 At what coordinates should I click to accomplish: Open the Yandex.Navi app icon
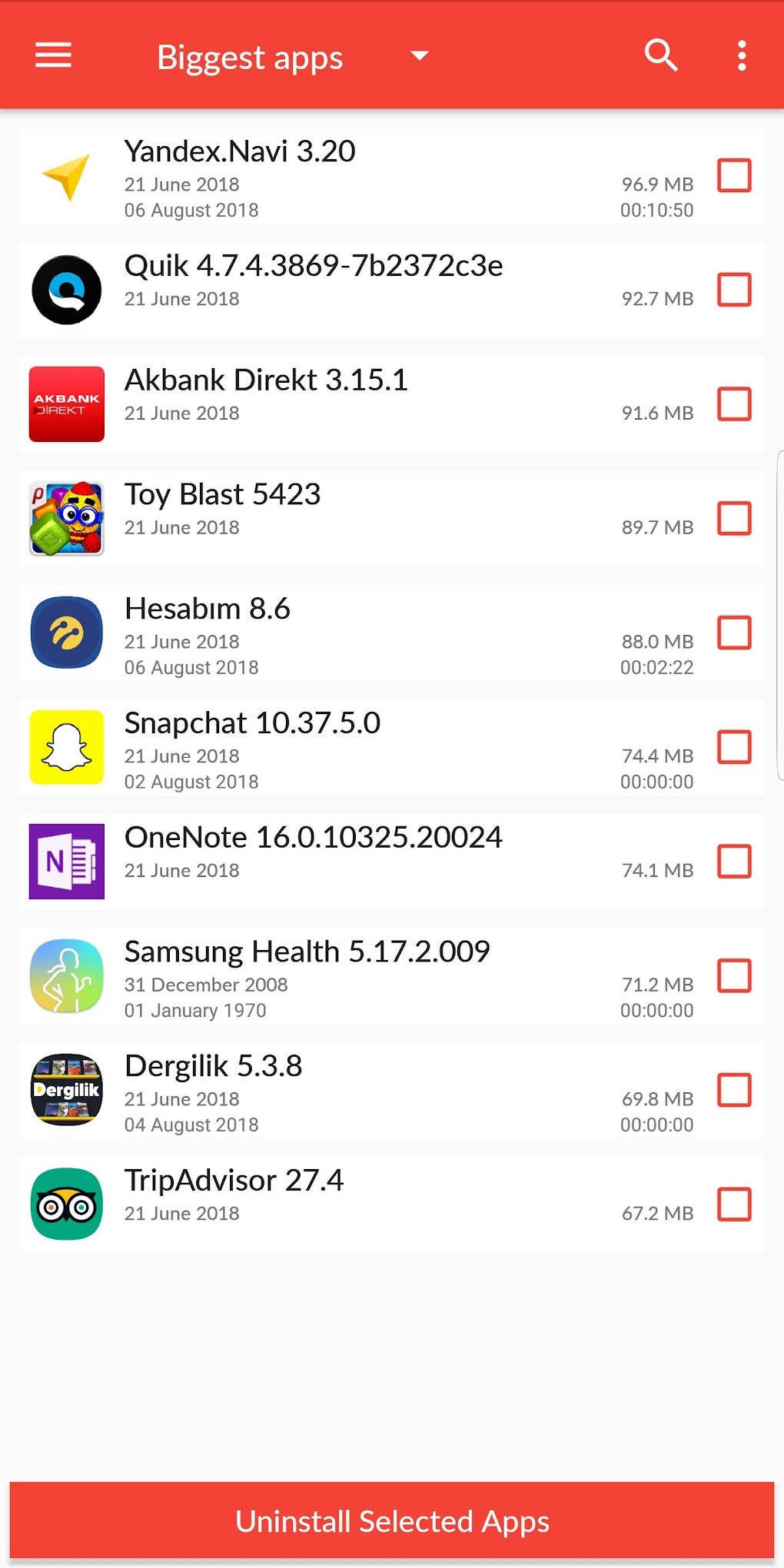[x=66, y=175]
